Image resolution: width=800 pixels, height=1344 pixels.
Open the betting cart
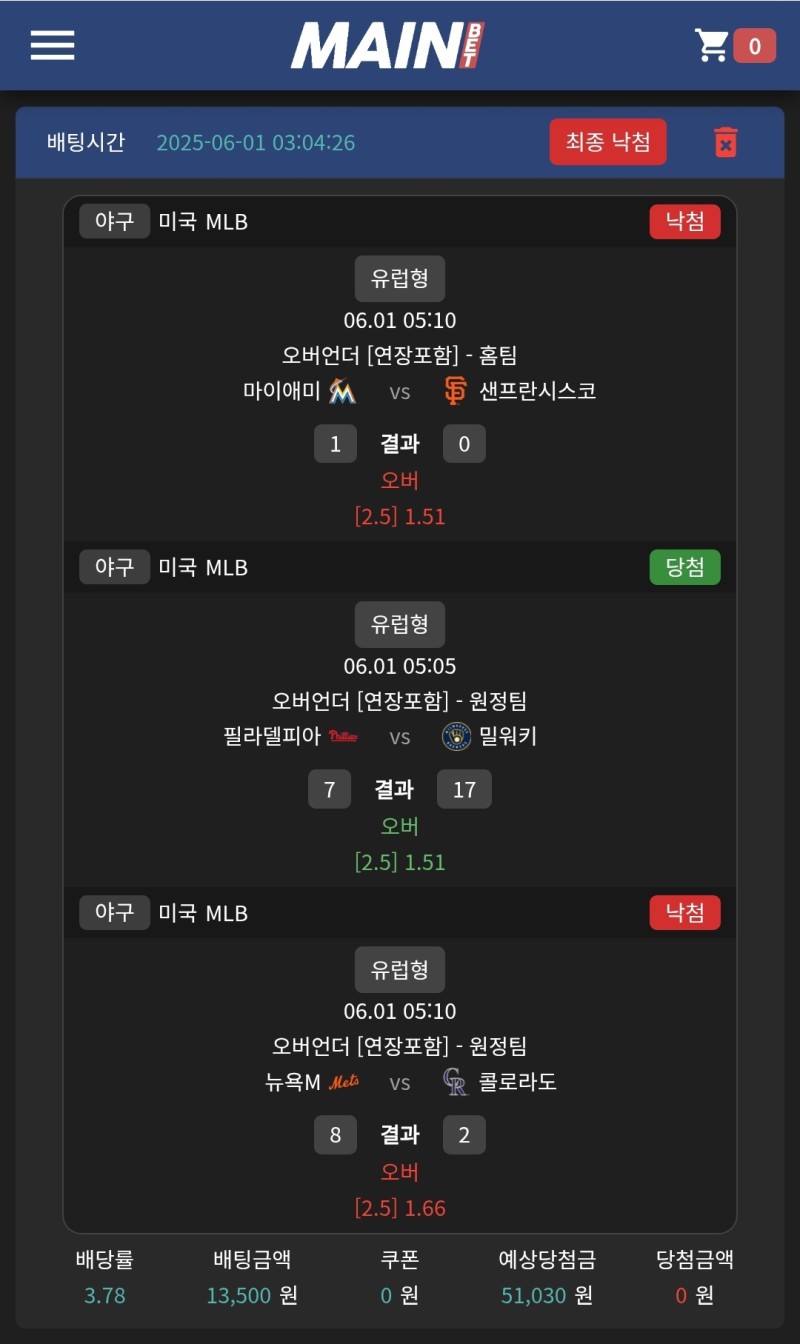714,45
